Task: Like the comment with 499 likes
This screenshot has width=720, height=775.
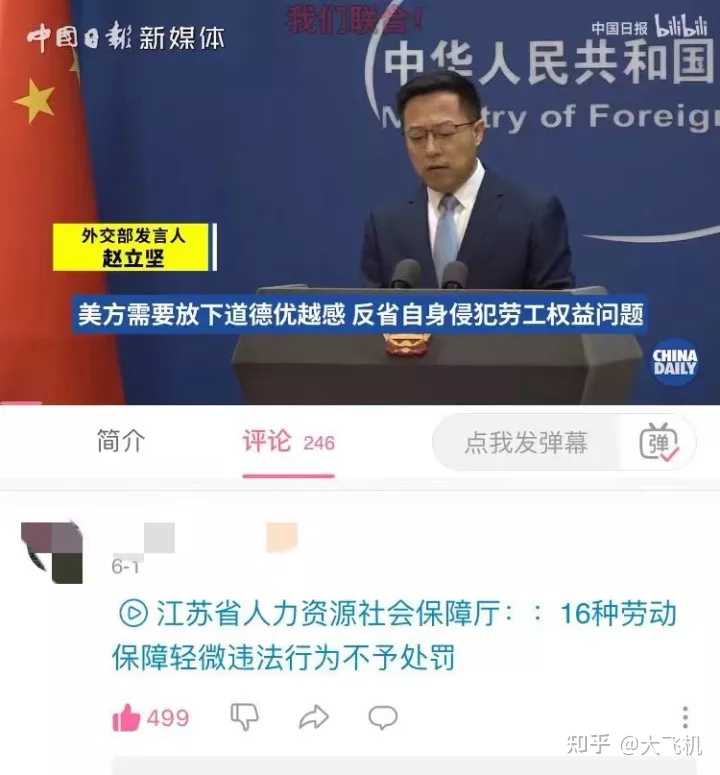Action: click(126, 717)
